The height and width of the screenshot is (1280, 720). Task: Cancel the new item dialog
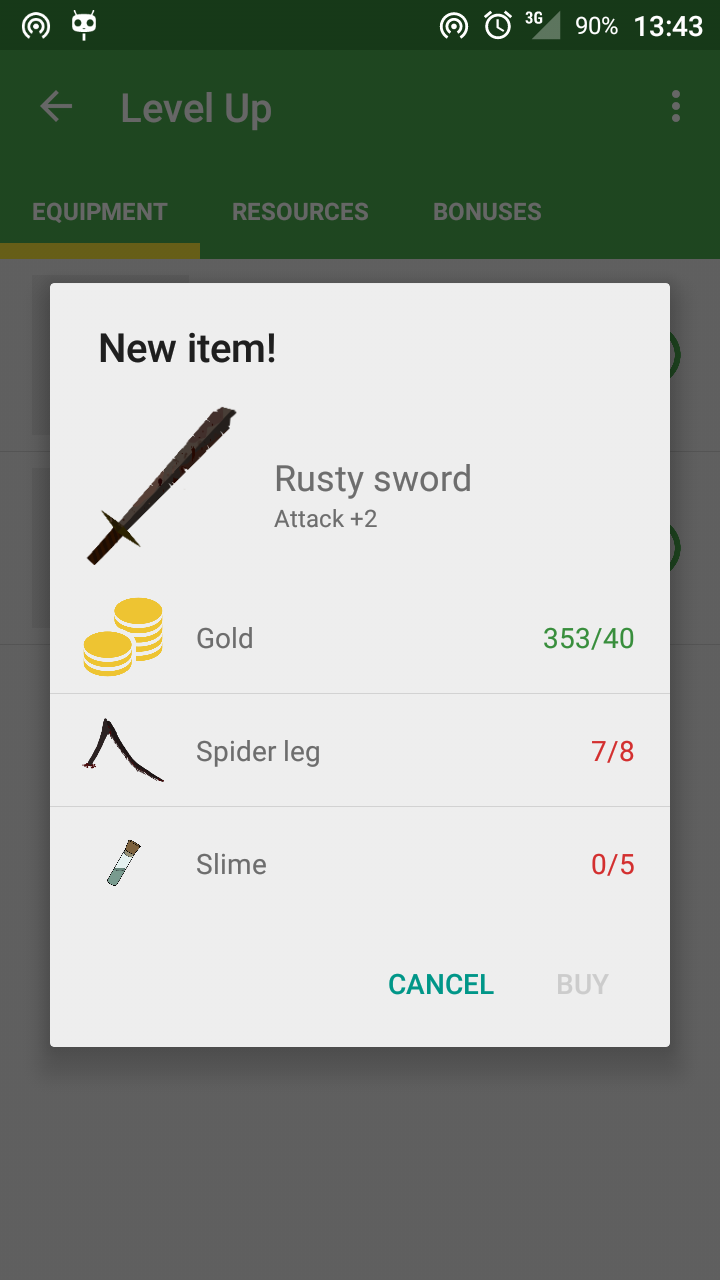tap(441, 984)
